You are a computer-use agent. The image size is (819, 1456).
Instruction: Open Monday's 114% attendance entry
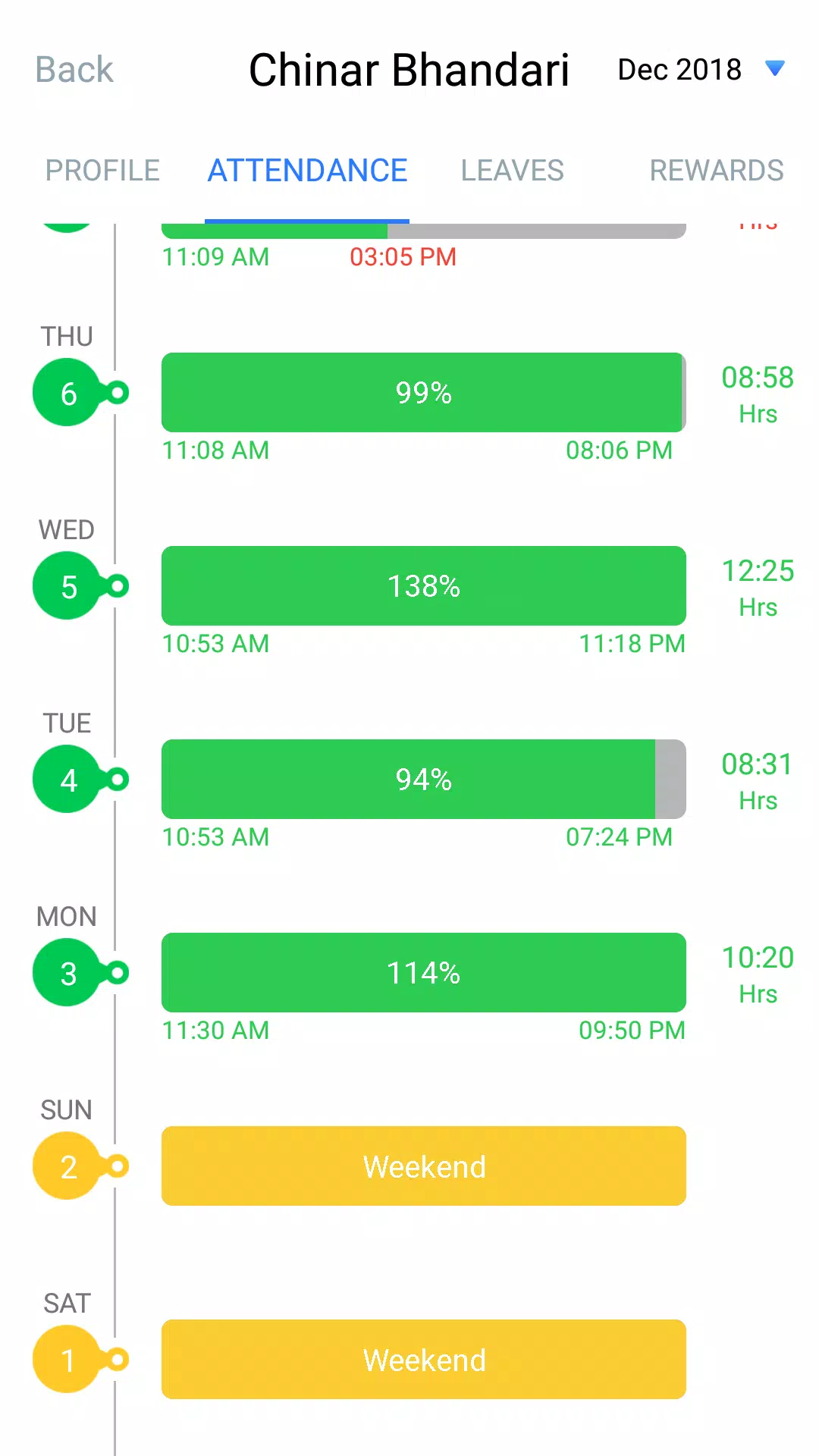point(424,972)
